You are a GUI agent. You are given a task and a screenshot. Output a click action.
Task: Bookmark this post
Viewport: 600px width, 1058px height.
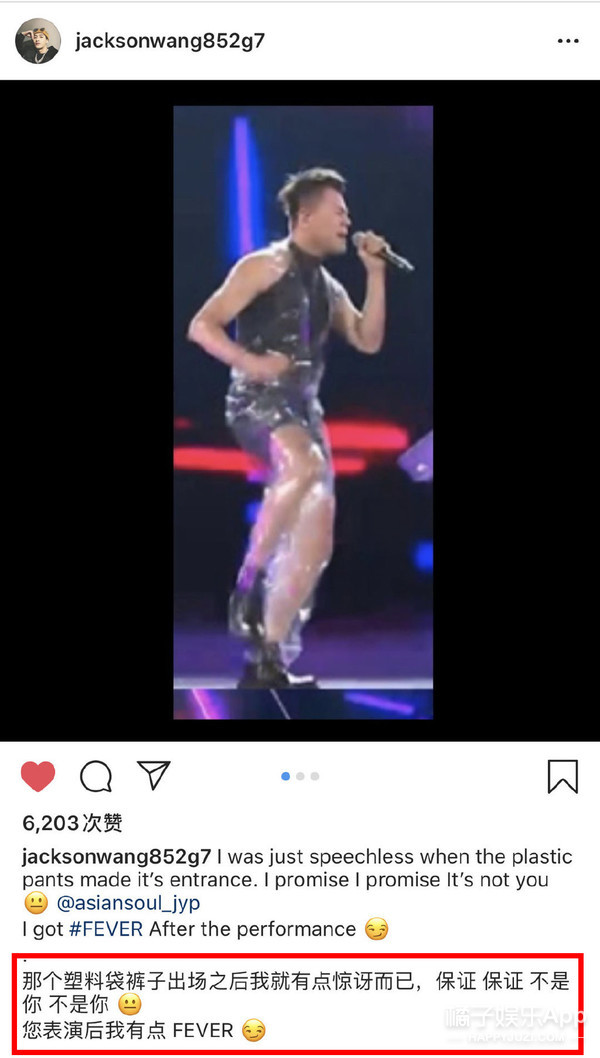[x=563, y=776]
